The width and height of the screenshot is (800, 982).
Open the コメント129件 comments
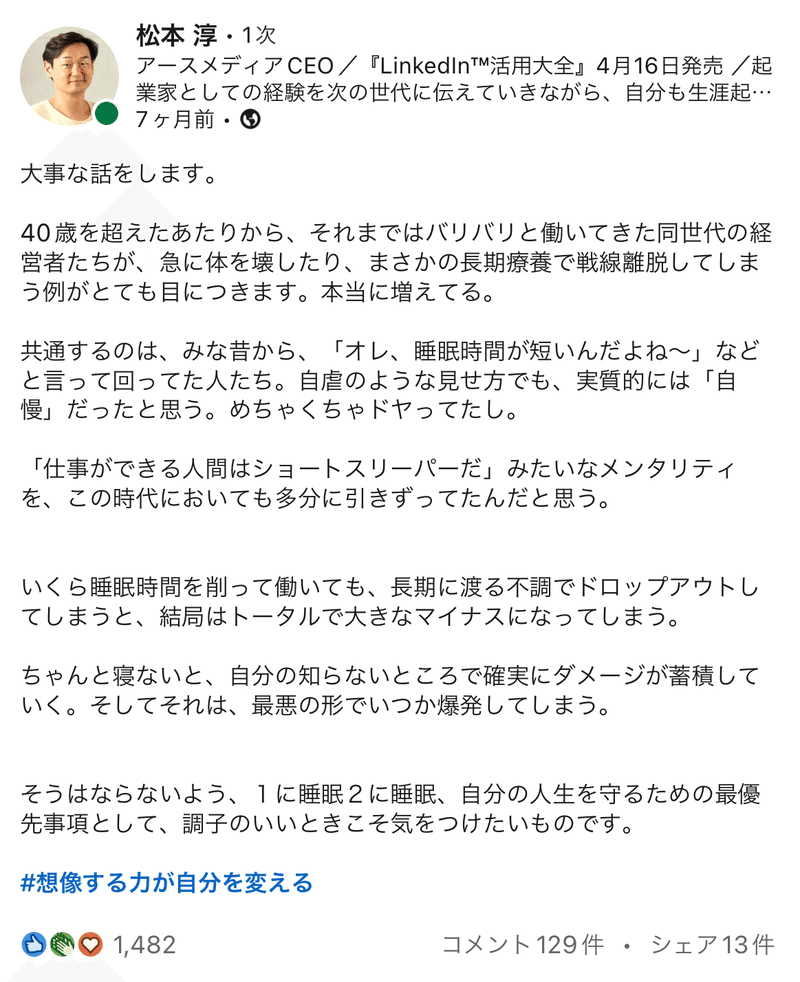click(x=523, y=944)
